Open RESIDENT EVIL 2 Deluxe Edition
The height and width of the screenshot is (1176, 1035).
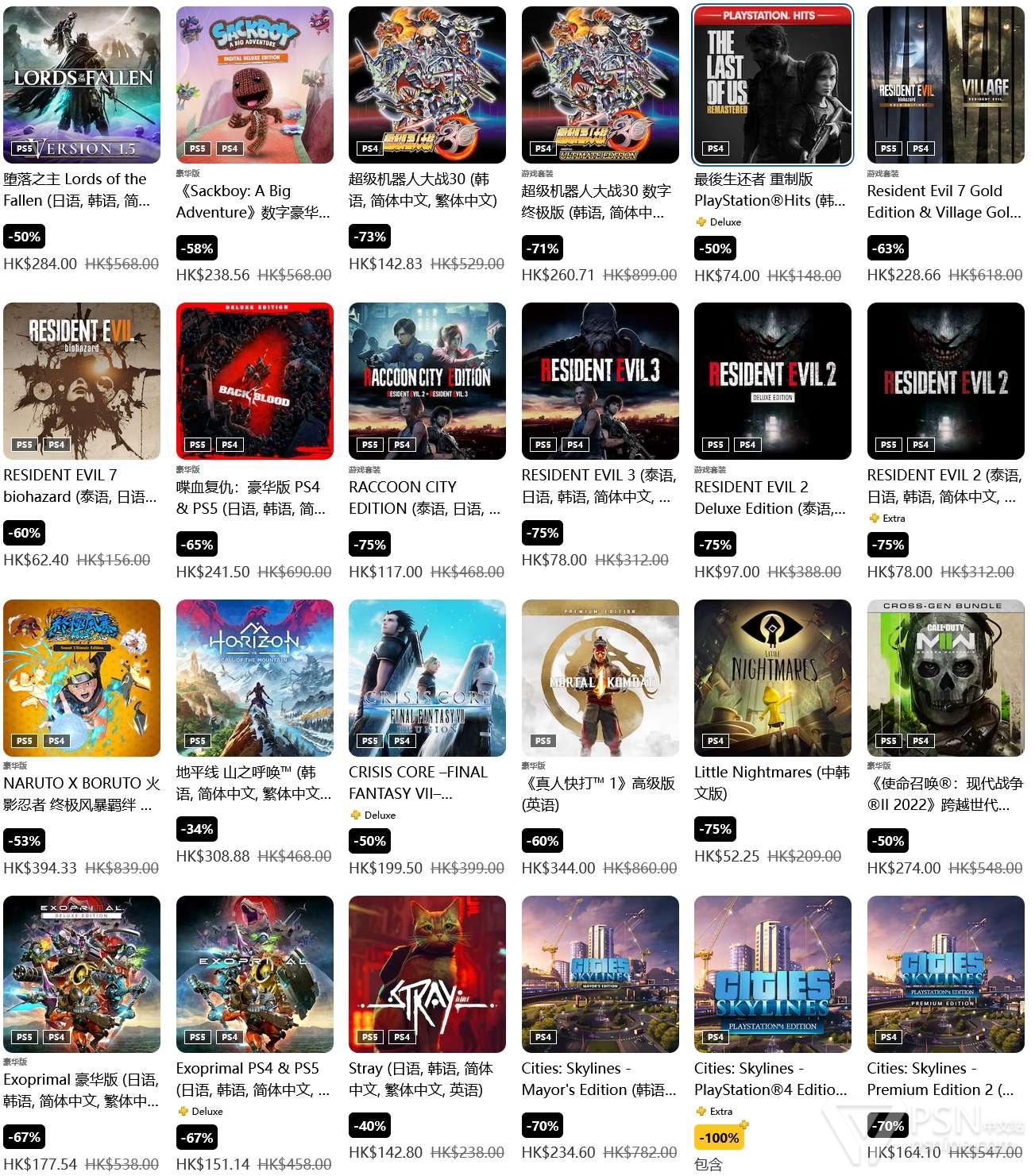(x=772, y=381)
